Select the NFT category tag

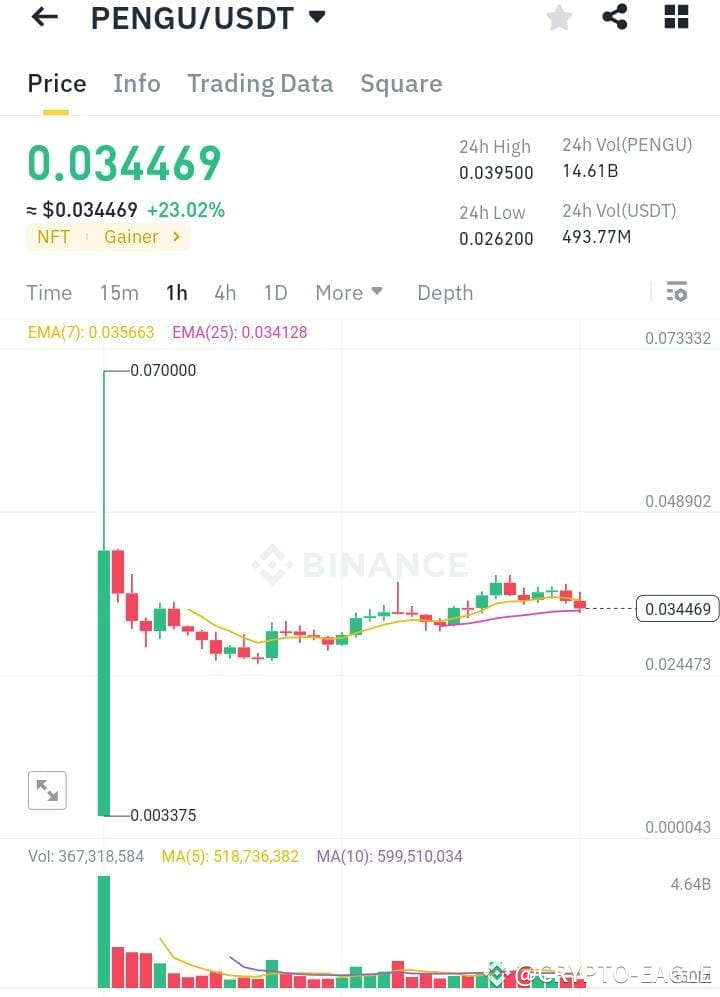point(53,237)
